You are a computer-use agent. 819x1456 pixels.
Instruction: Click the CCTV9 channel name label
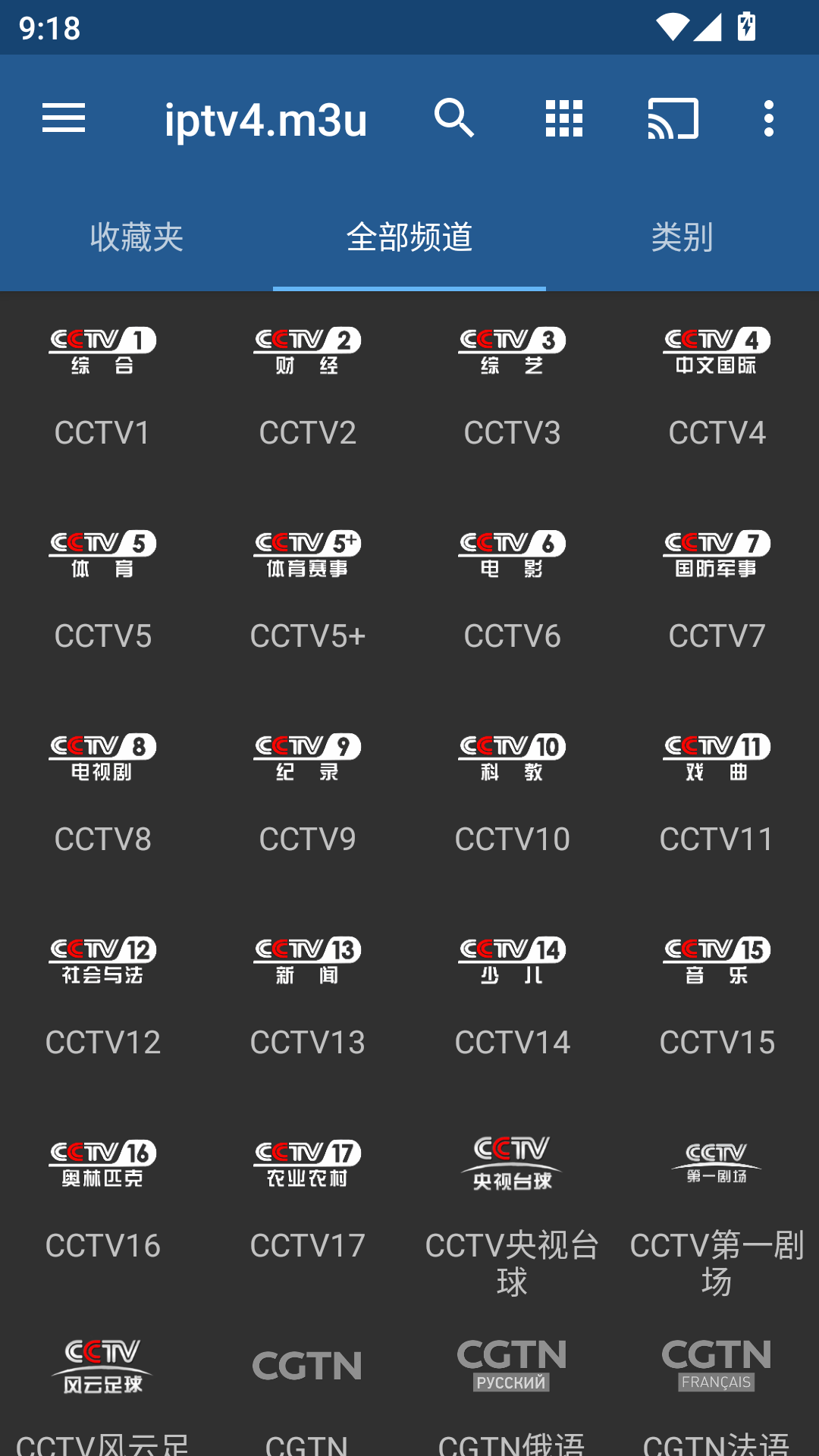click(x=307, y=839)
